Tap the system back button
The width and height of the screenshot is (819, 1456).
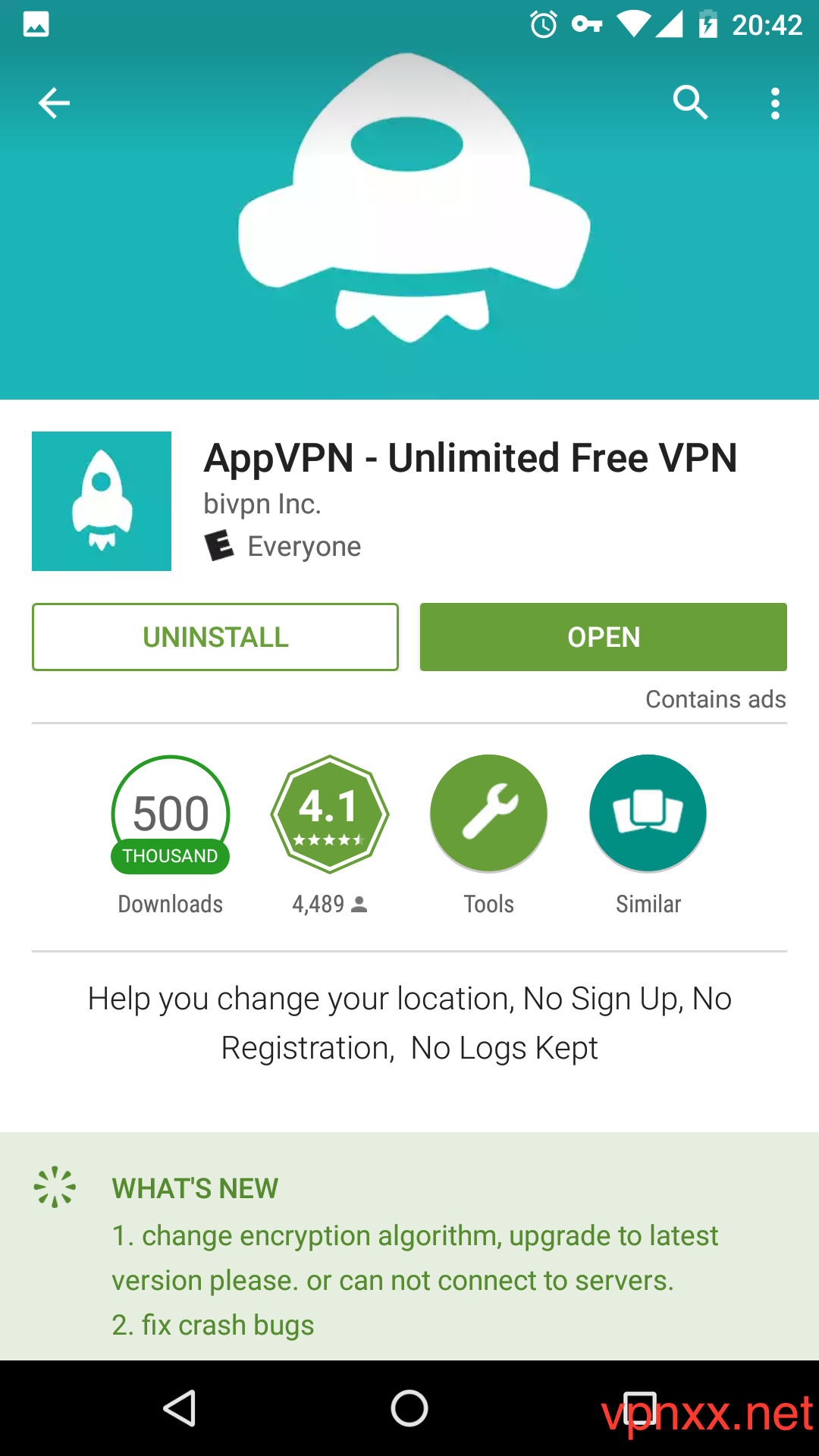[180, 1409]
